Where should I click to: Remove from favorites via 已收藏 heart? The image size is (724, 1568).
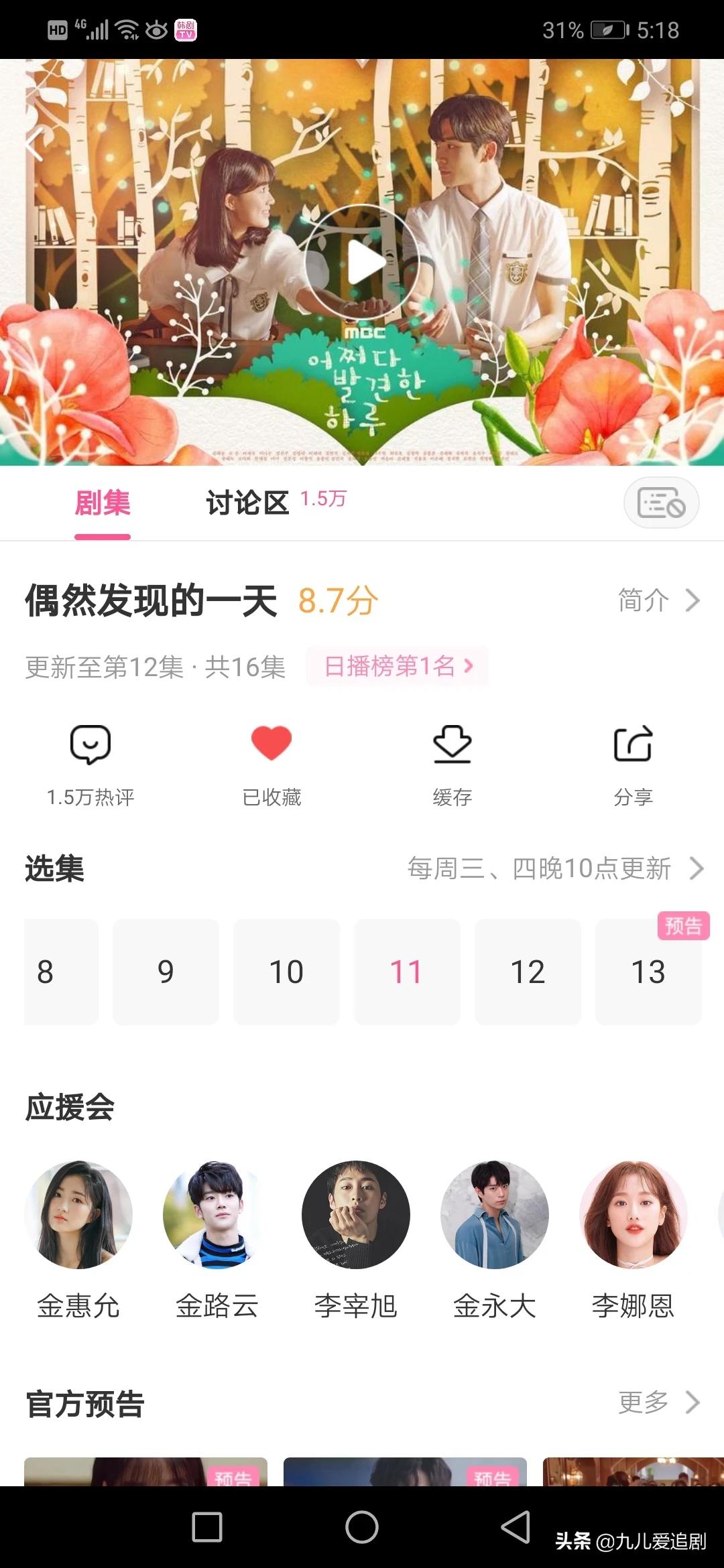coord(271,765)
